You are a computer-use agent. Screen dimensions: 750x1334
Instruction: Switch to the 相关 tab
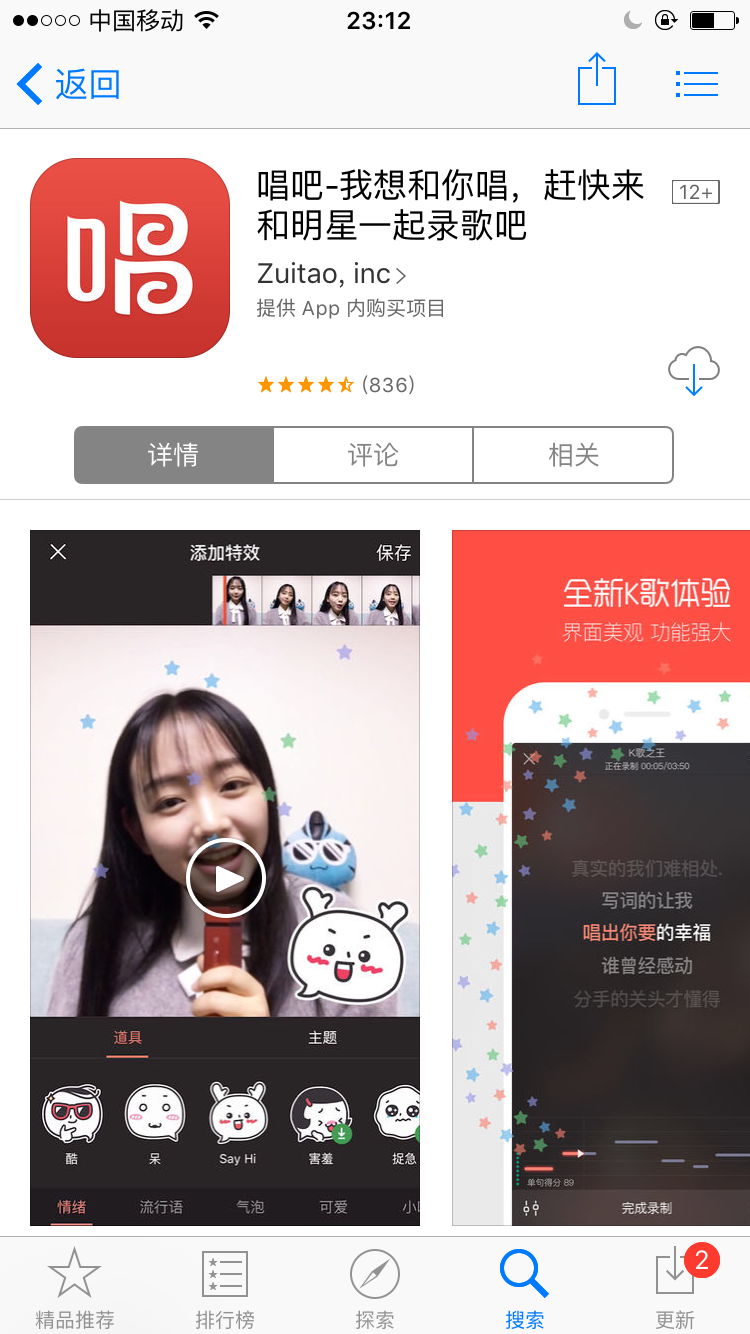[573, 455]
